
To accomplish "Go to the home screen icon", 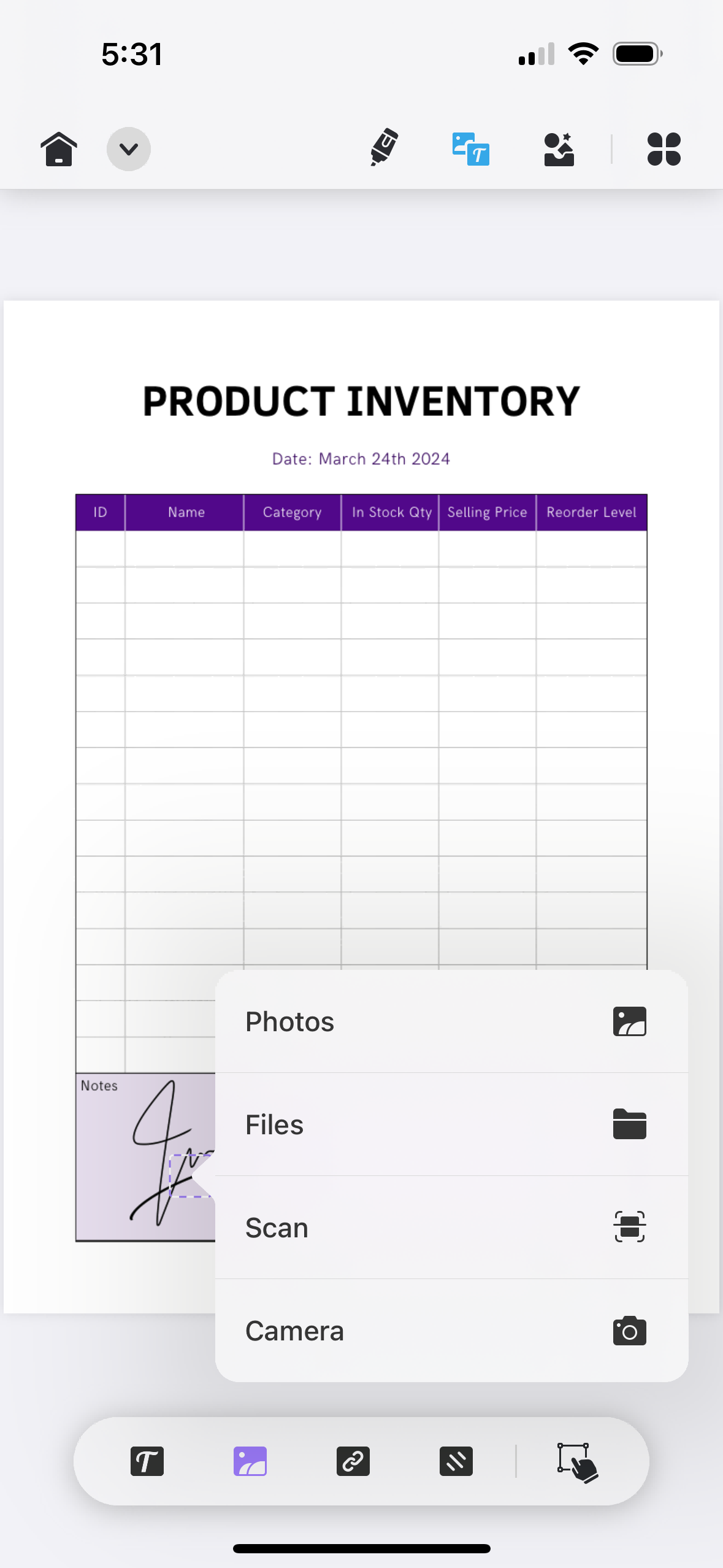I will [59, 149].
